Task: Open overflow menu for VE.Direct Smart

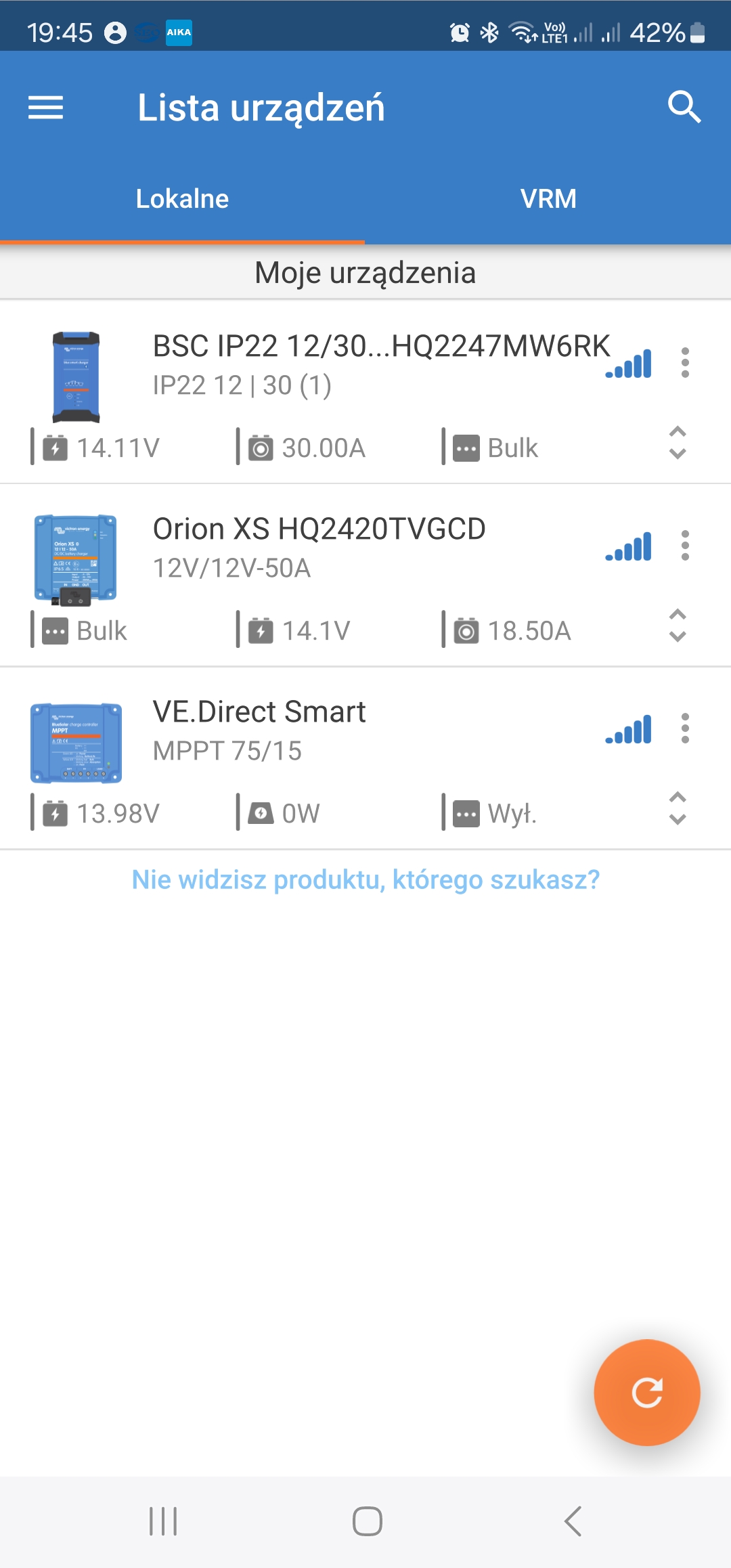Action: pyautogui.click(x=685, y=728)
